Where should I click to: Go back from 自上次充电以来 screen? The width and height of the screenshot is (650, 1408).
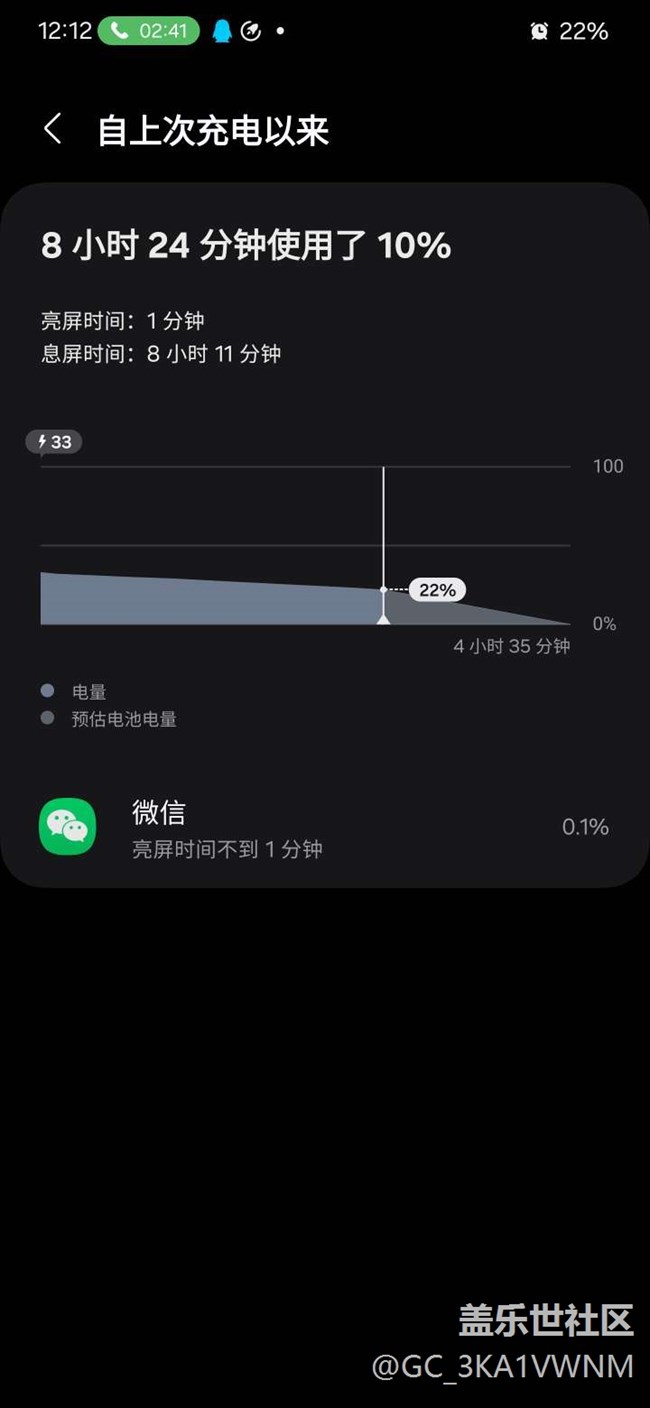53,130
